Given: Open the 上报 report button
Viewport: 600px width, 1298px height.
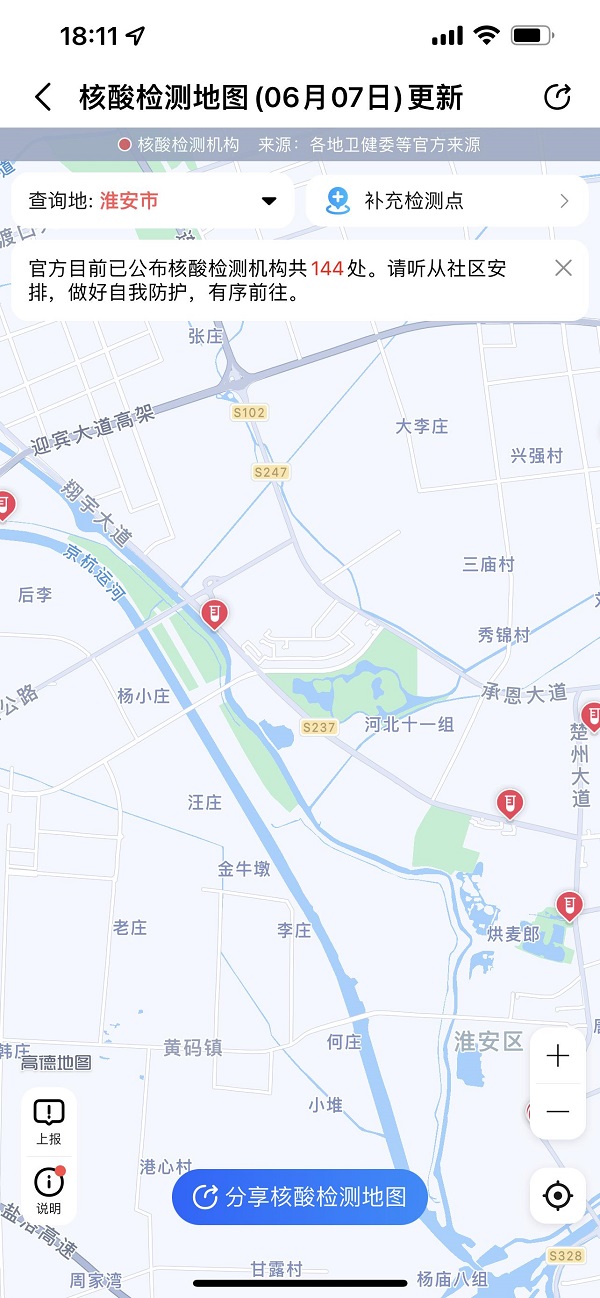Looking at the screenshot, I should click(48, 1119).
